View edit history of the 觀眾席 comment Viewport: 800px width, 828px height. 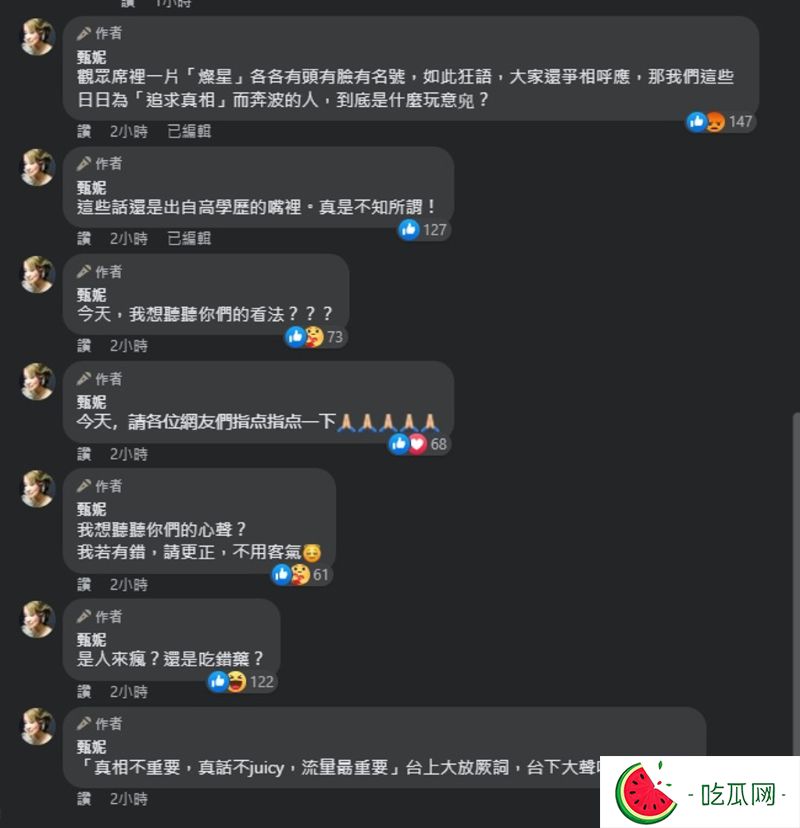coord(189,131)
